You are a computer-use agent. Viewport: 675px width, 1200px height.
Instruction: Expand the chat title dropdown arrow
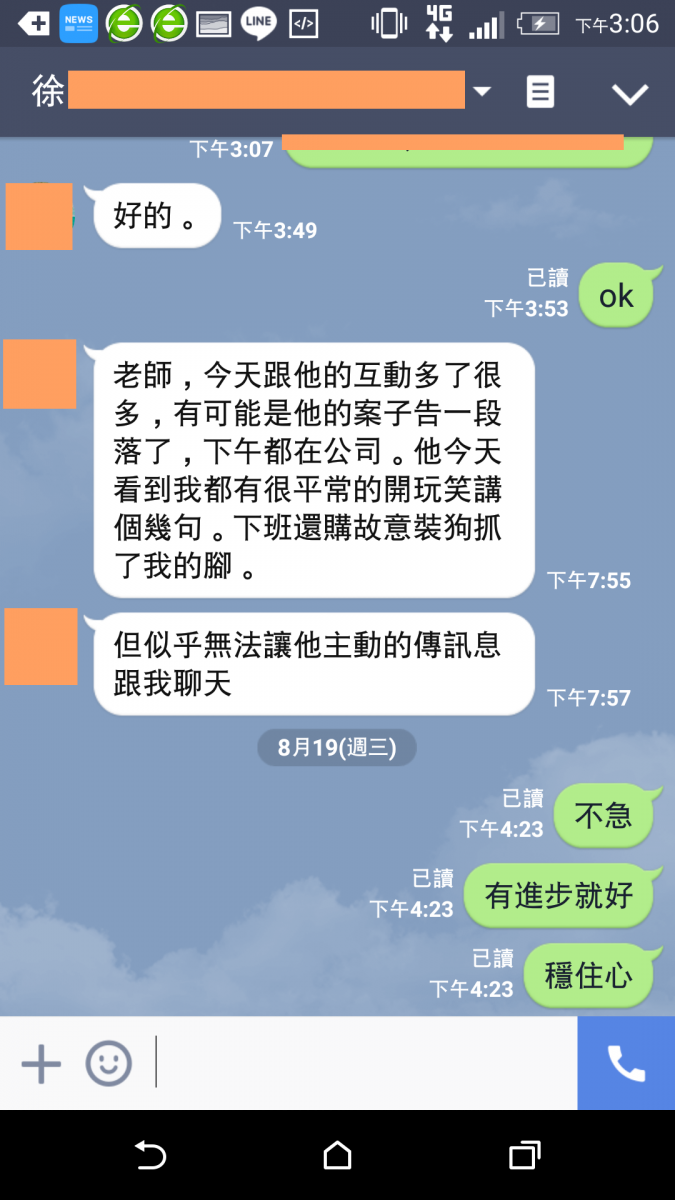pyautogui.click(x=482, y=92)
